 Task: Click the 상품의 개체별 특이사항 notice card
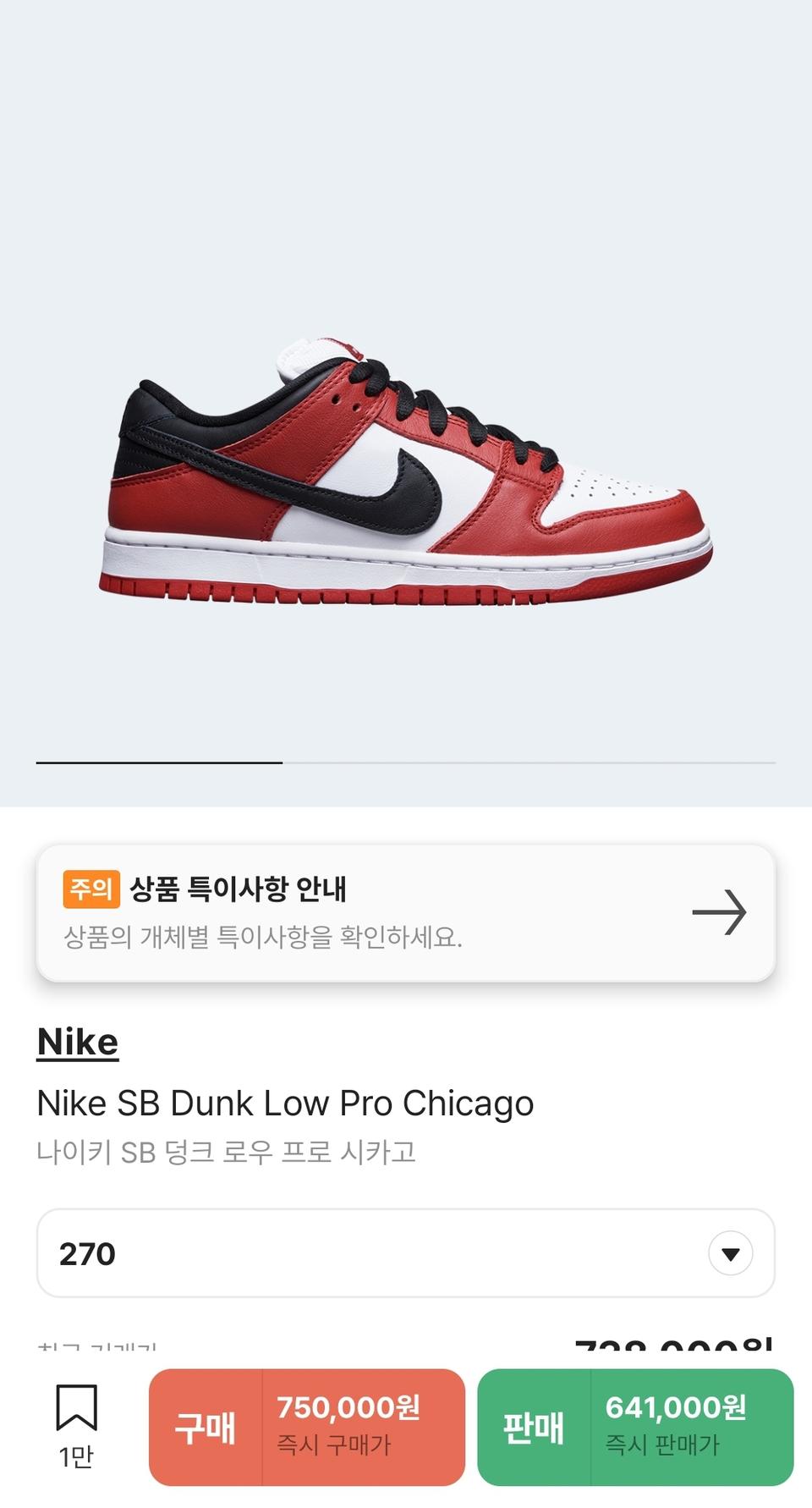point(406,912)
